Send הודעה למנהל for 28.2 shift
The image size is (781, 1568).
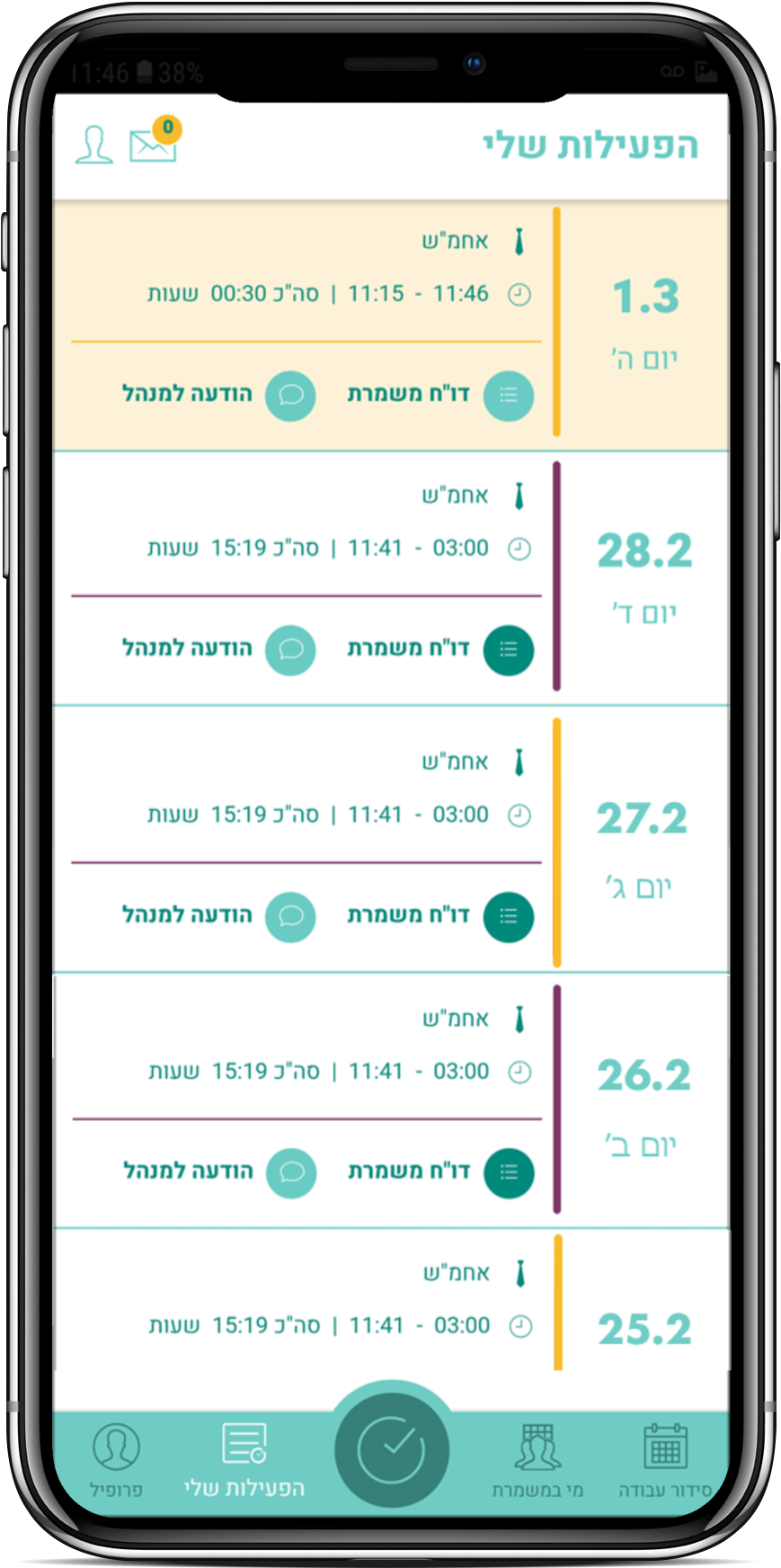point(290,649)
